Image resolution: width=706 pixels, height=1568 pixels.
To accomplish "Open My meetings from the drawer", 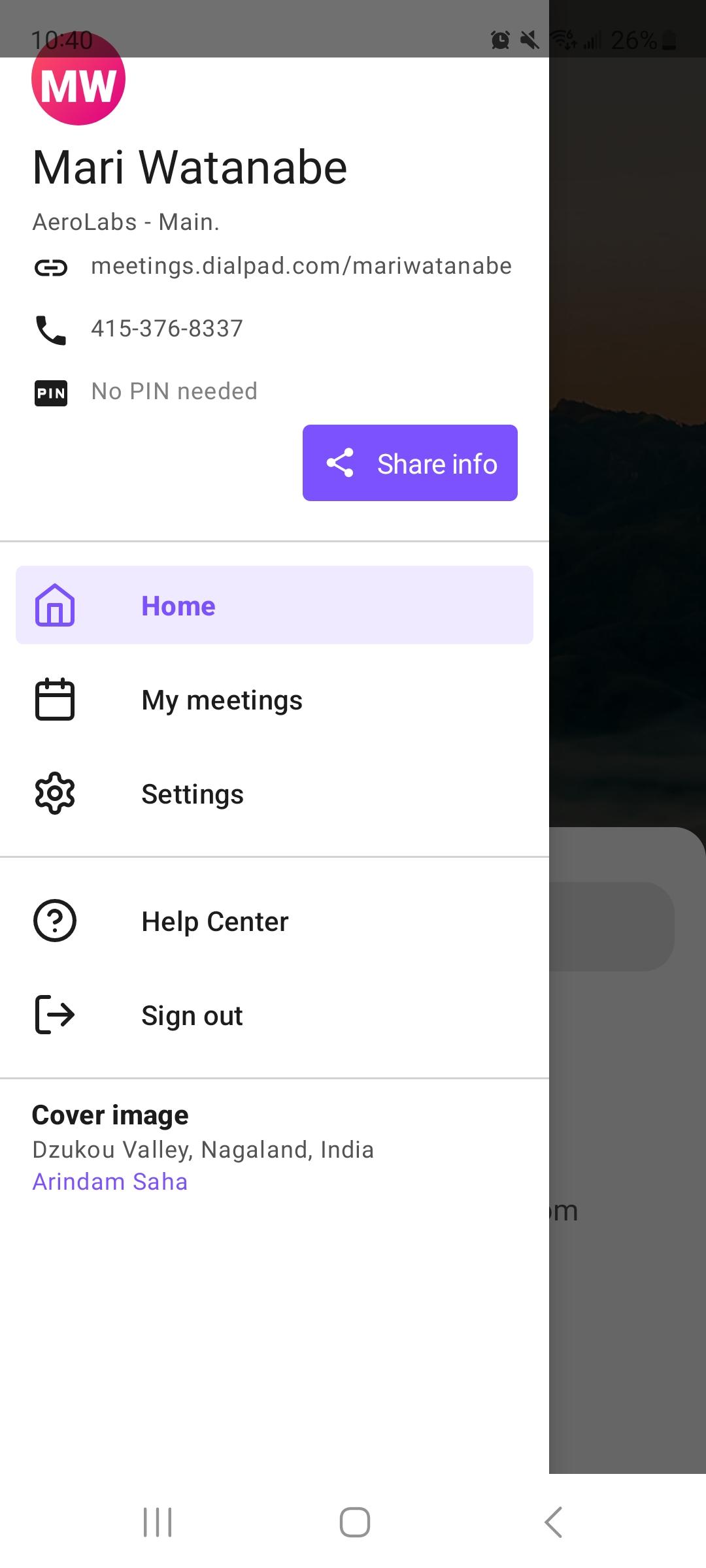I will tap(222, 699).
